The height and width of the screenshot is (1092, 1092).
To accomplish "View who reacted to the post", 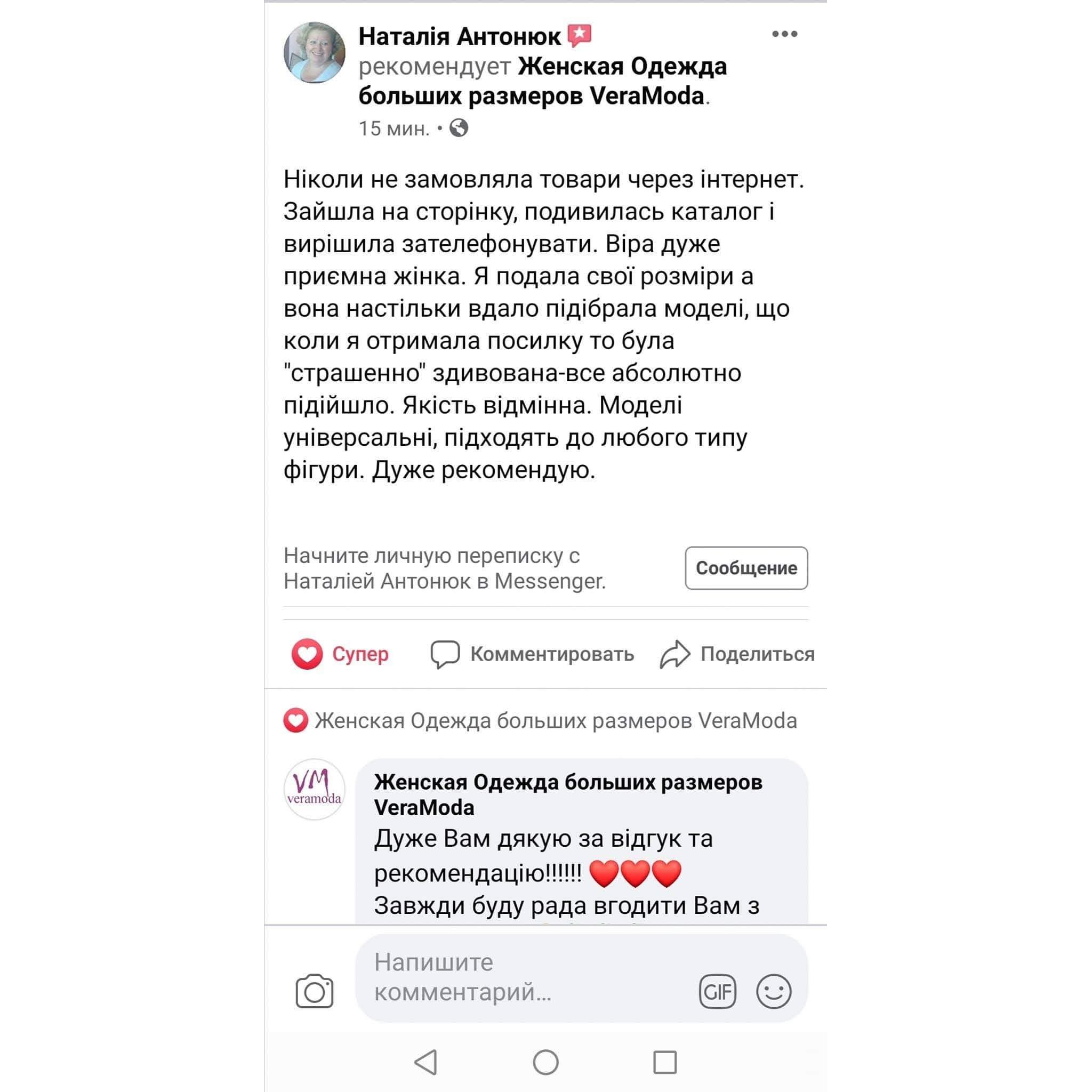I will [540, 721].
